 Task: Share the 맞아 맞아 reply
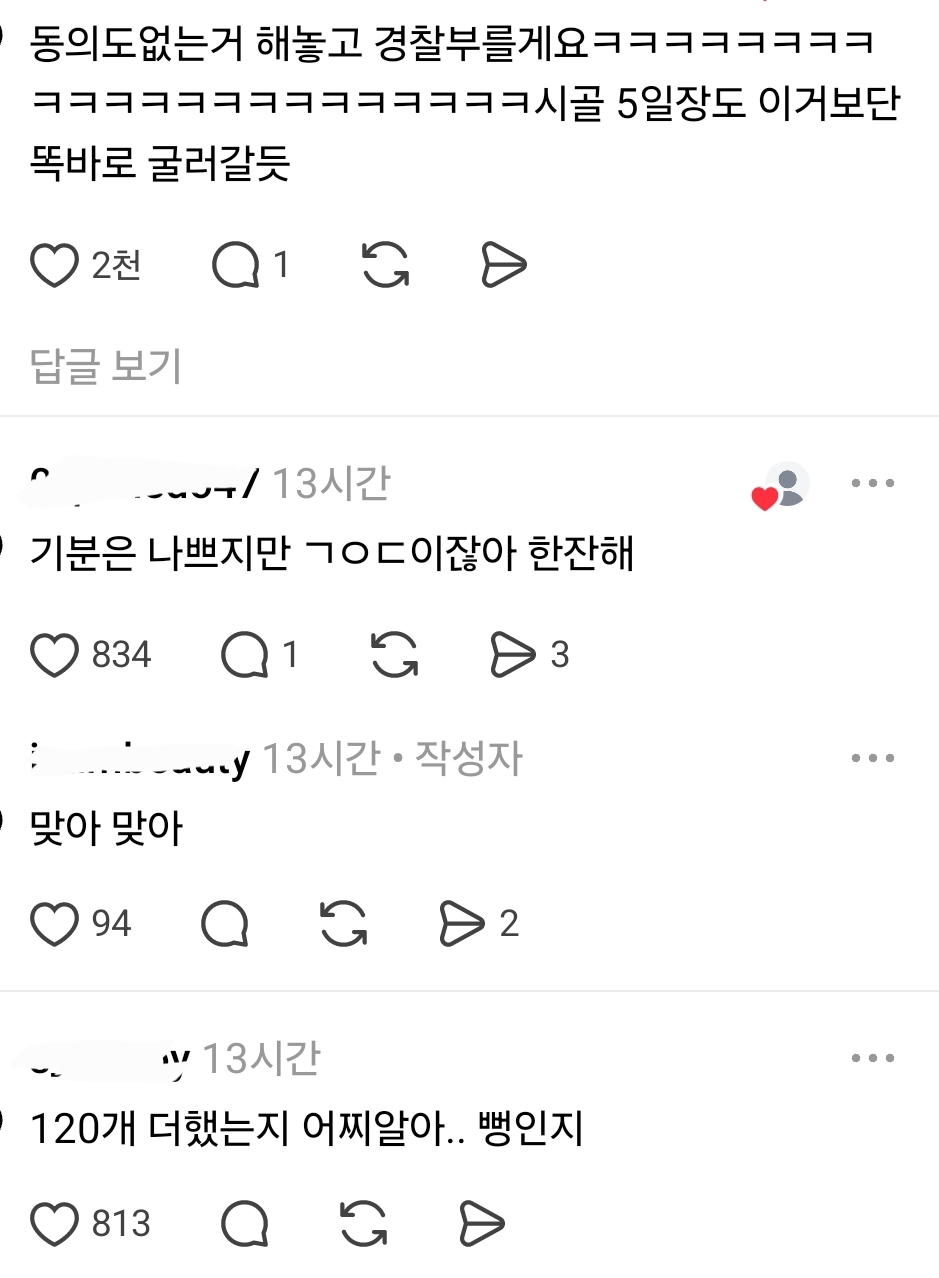click(x=462, y=924)
